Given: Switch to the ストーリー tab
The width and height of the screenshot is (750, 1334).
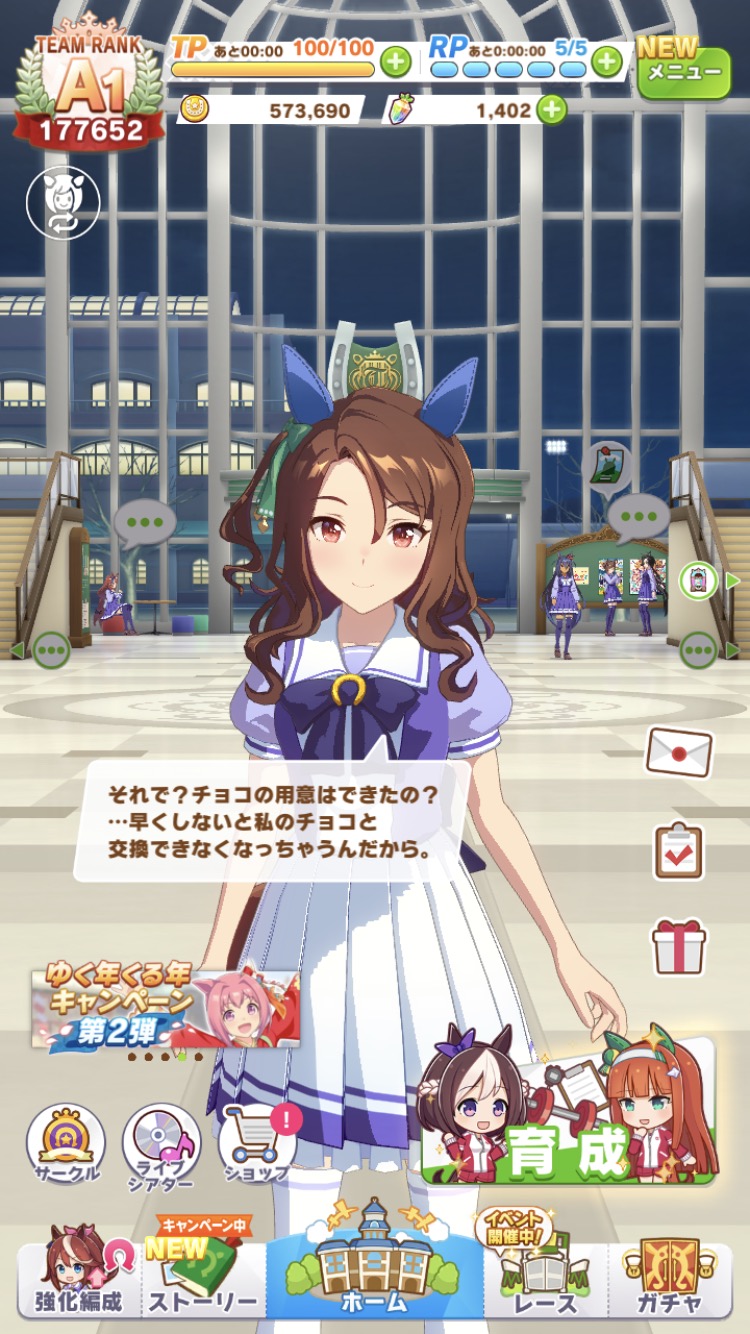Looking at the screenshot, I should (204, 1278).
